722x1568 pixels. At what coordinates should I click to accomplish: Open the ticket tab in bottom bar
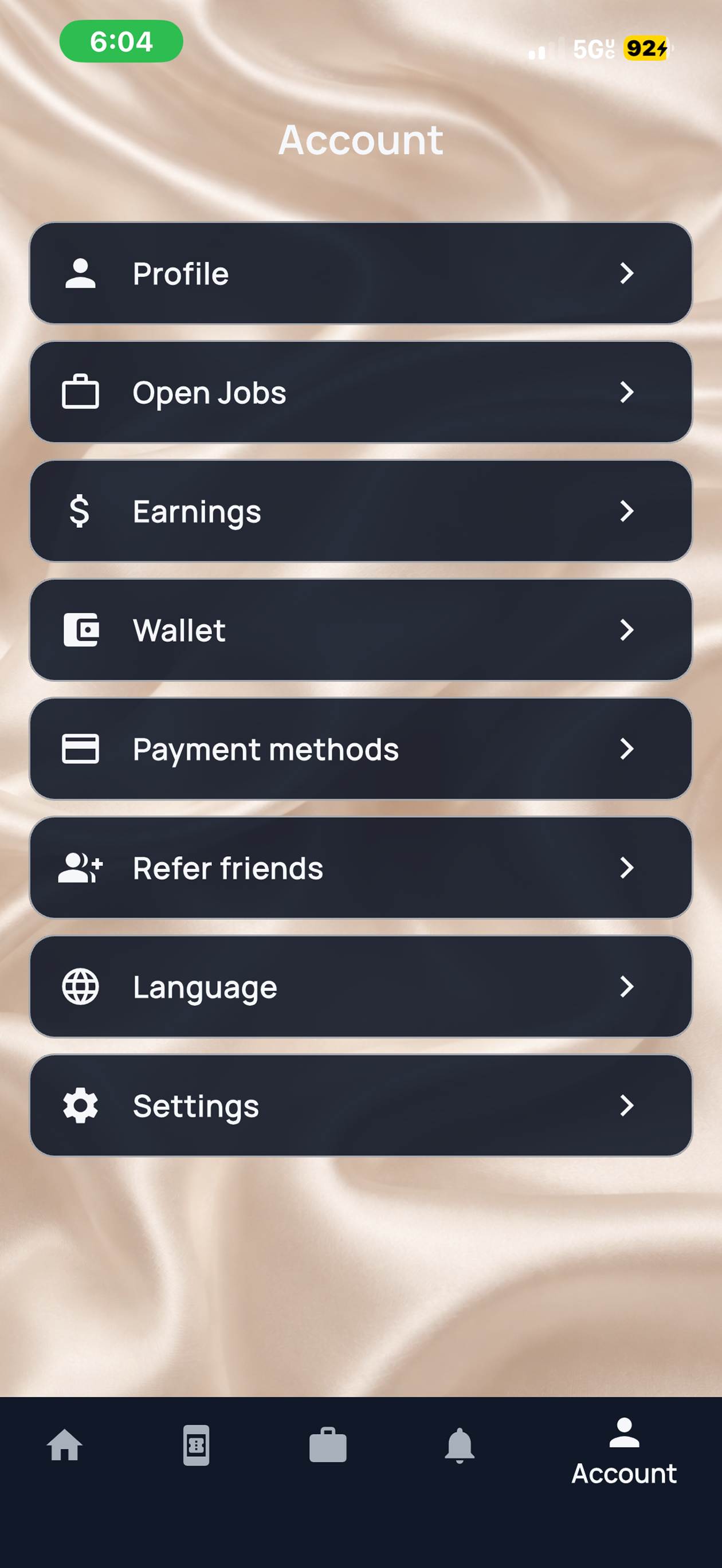pyautogui.click(x=196, y=1445)
